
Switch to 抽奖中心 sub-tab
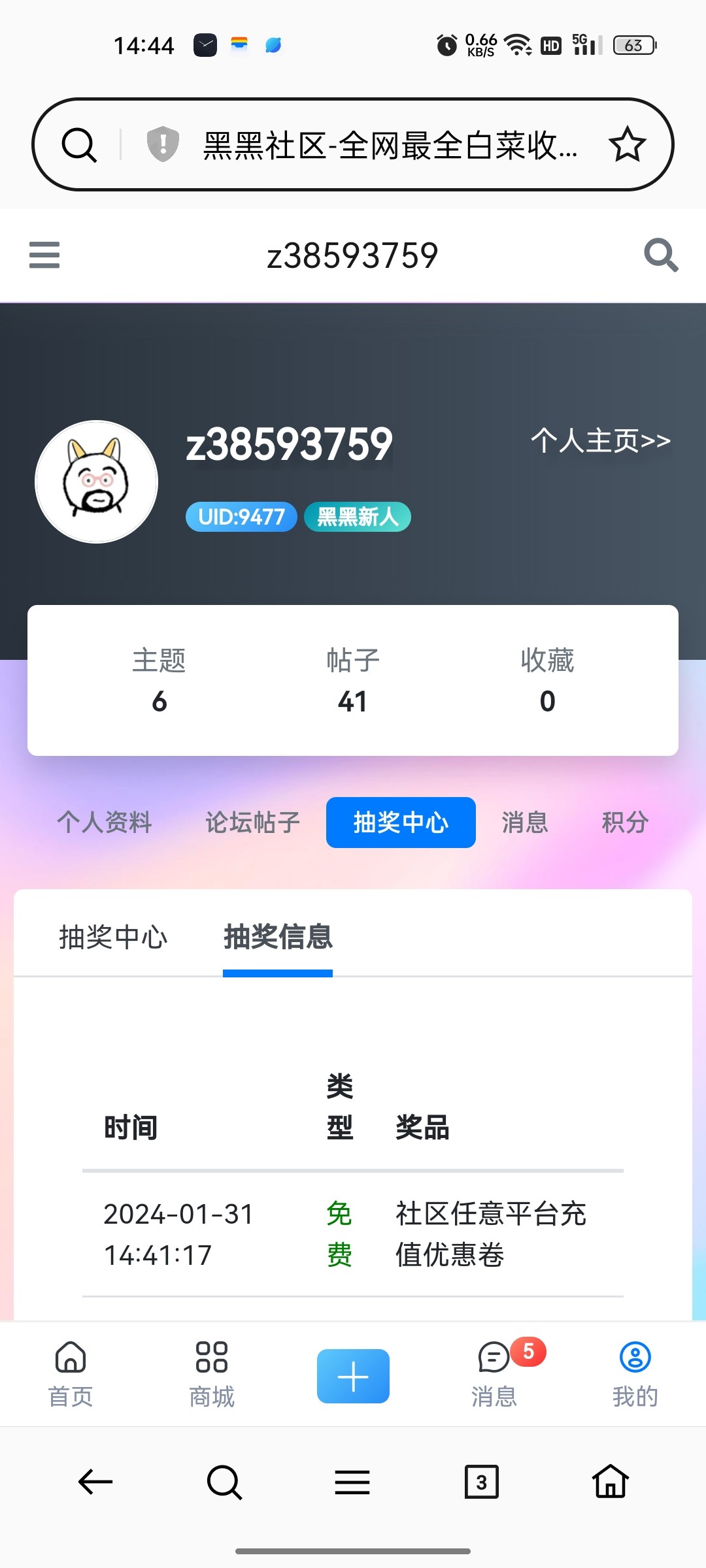click(x=112, y=938)
